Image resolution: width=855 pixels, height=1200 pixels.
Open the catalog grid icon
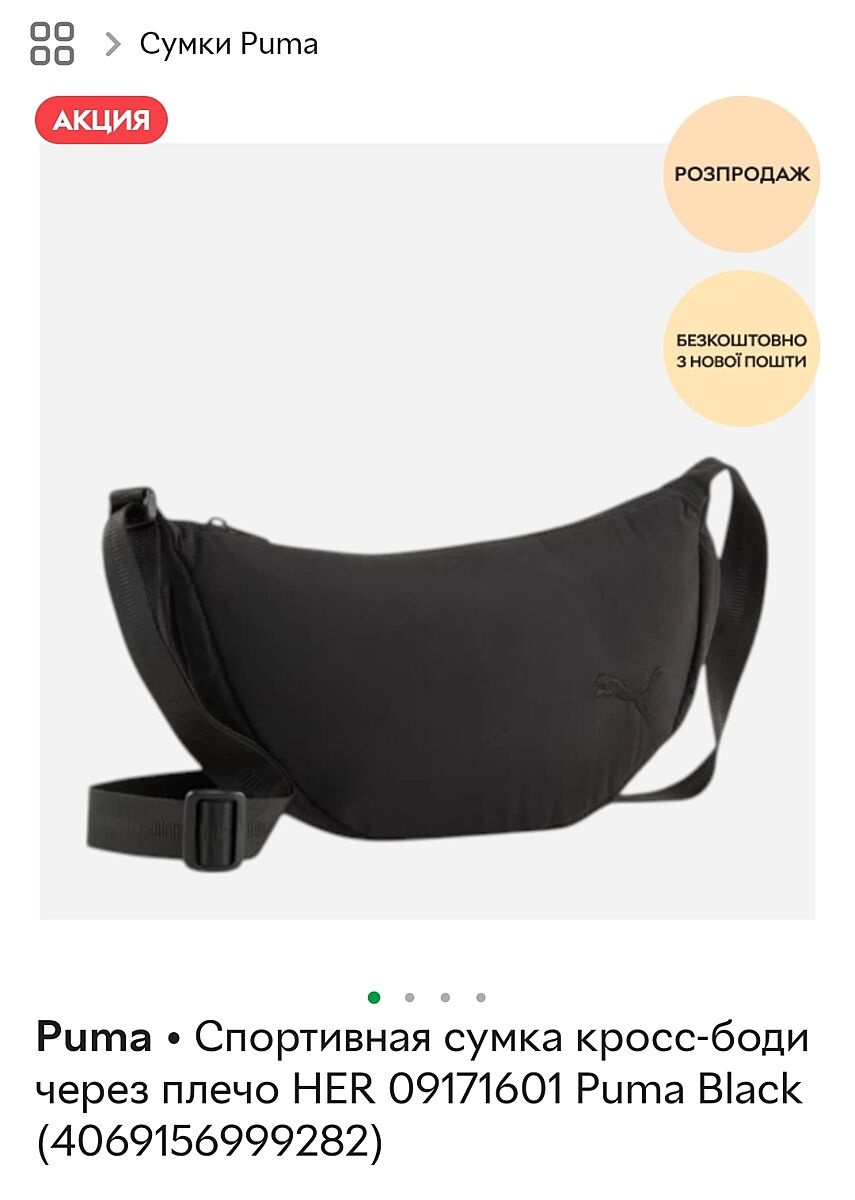[52, 44]
